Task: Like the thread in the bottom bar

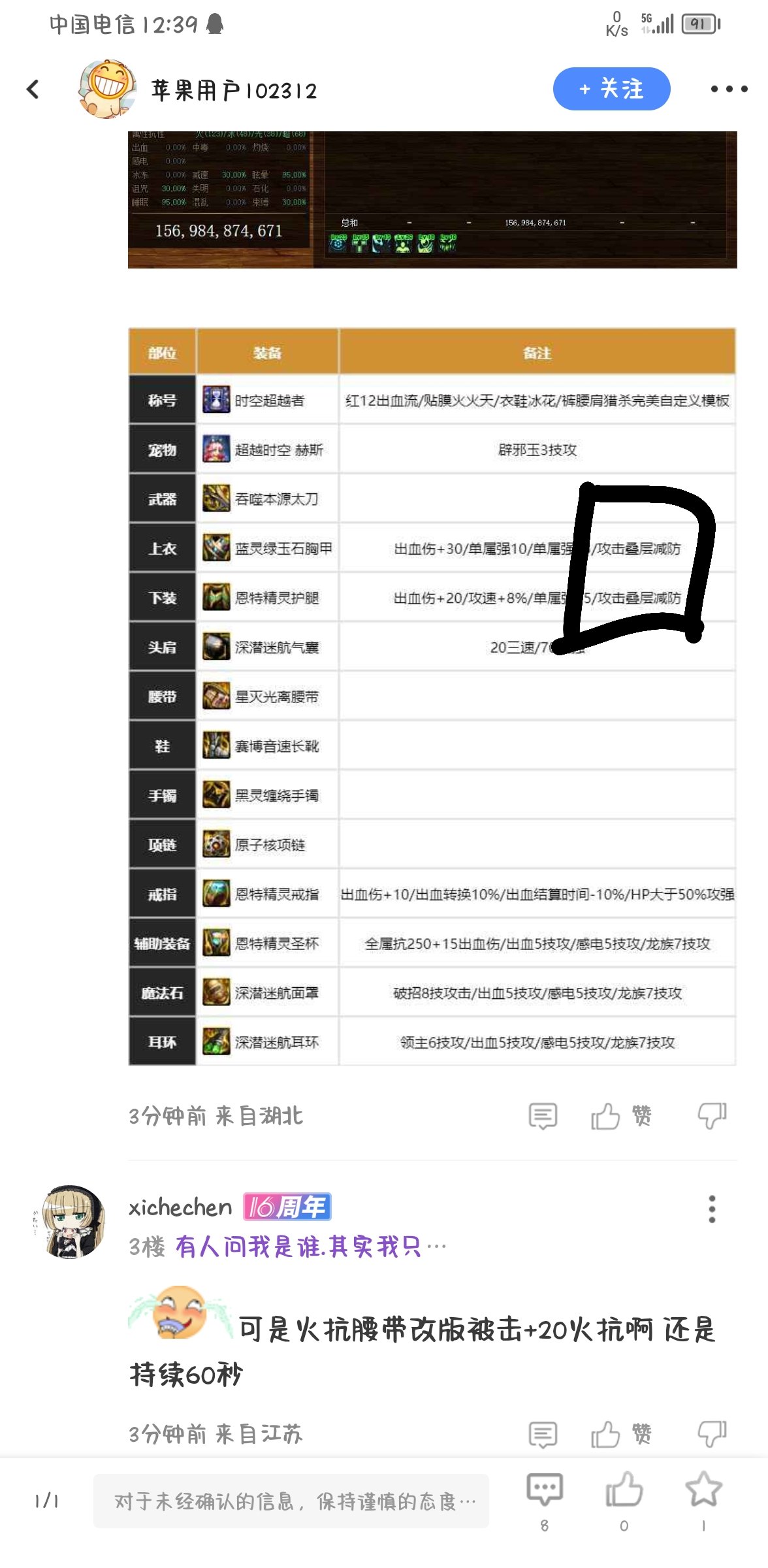Action: point(624,1492)
